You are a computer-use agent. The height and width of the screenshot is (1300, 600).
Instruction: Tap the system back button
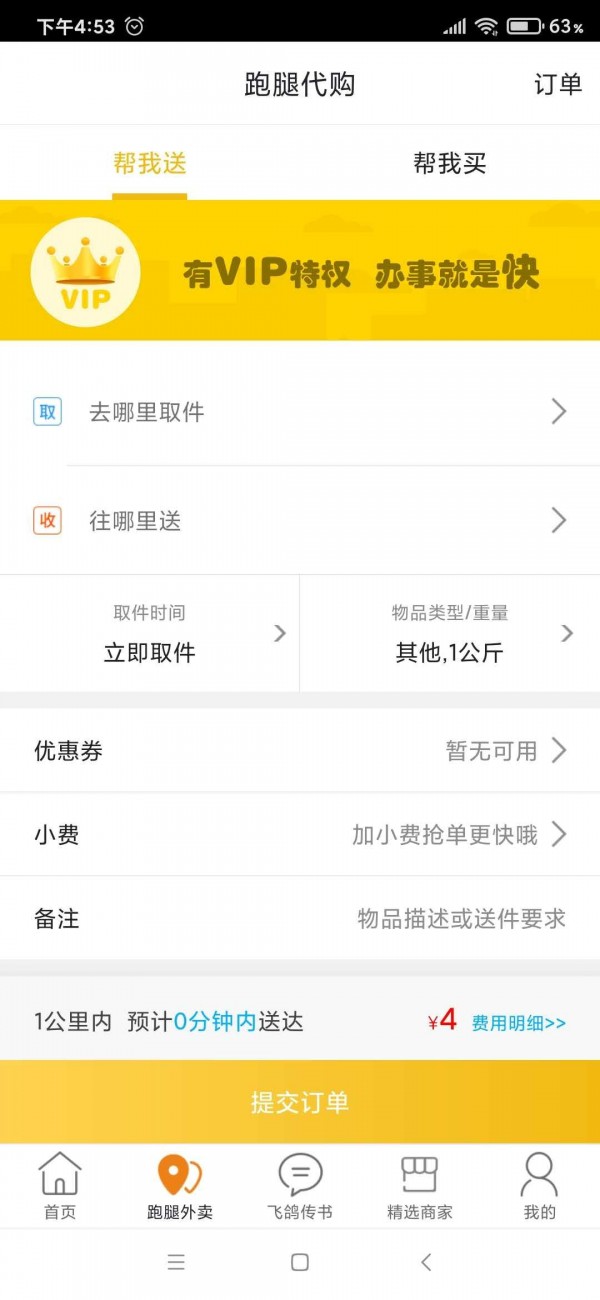[426, 1262]
